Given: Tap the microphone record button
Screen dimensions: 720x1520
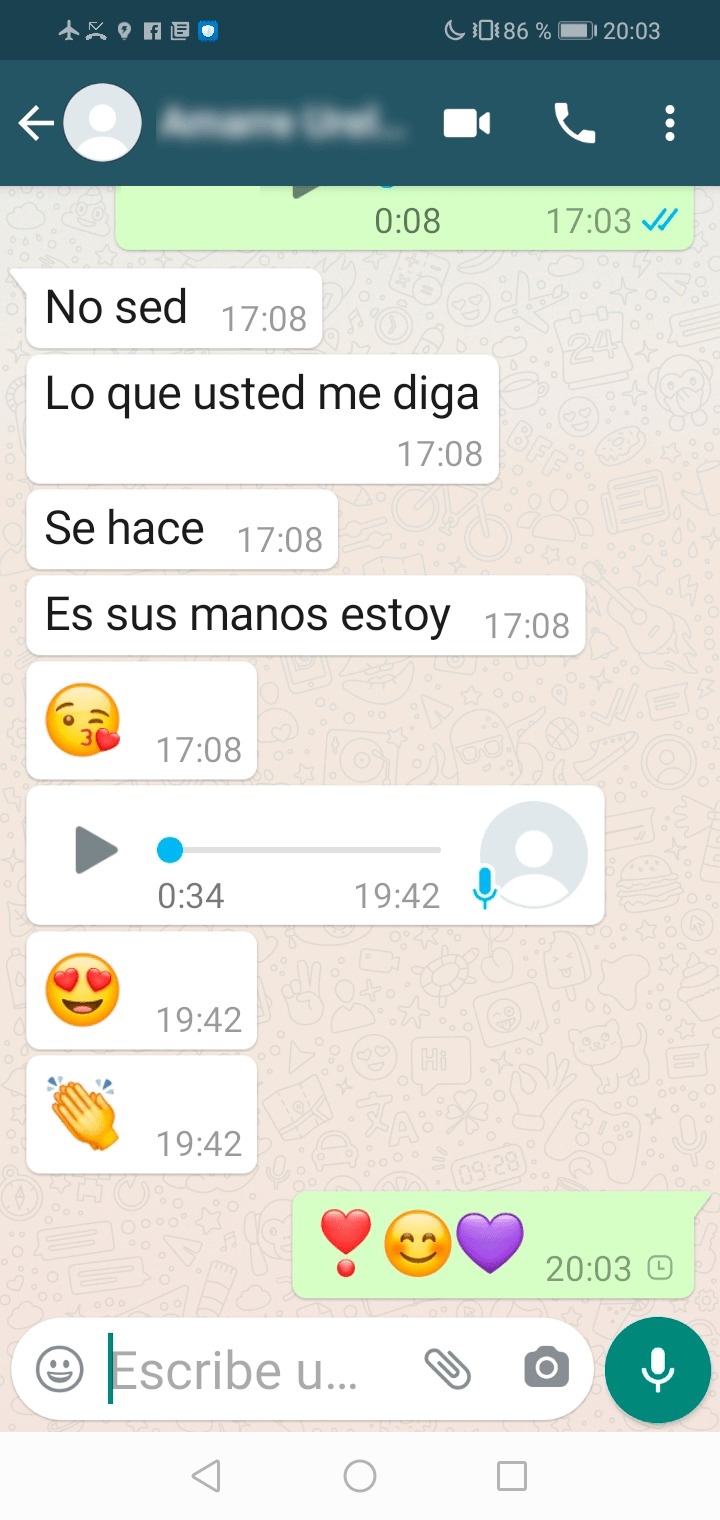Looking at the screenshot, I should point(657,1369).
